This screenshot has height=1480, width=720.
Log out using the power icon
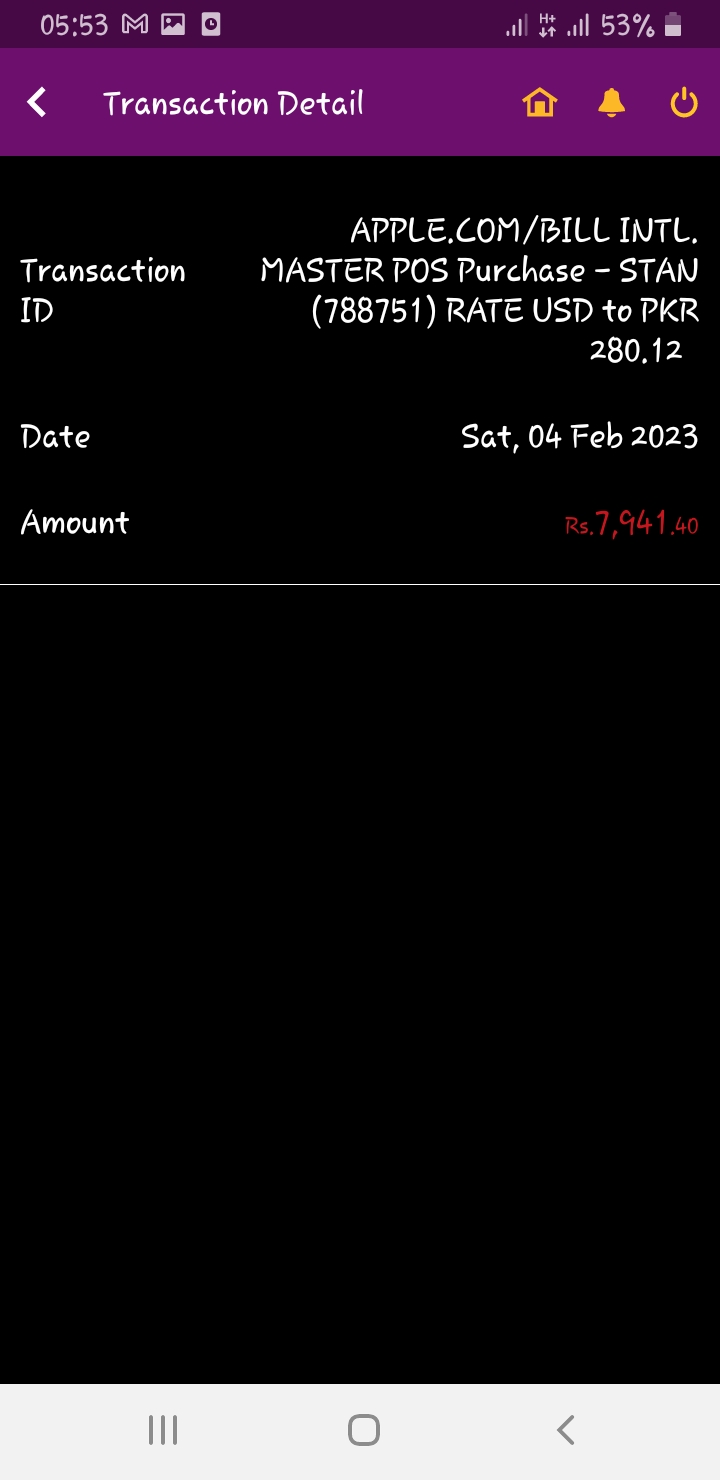(683, 102)
